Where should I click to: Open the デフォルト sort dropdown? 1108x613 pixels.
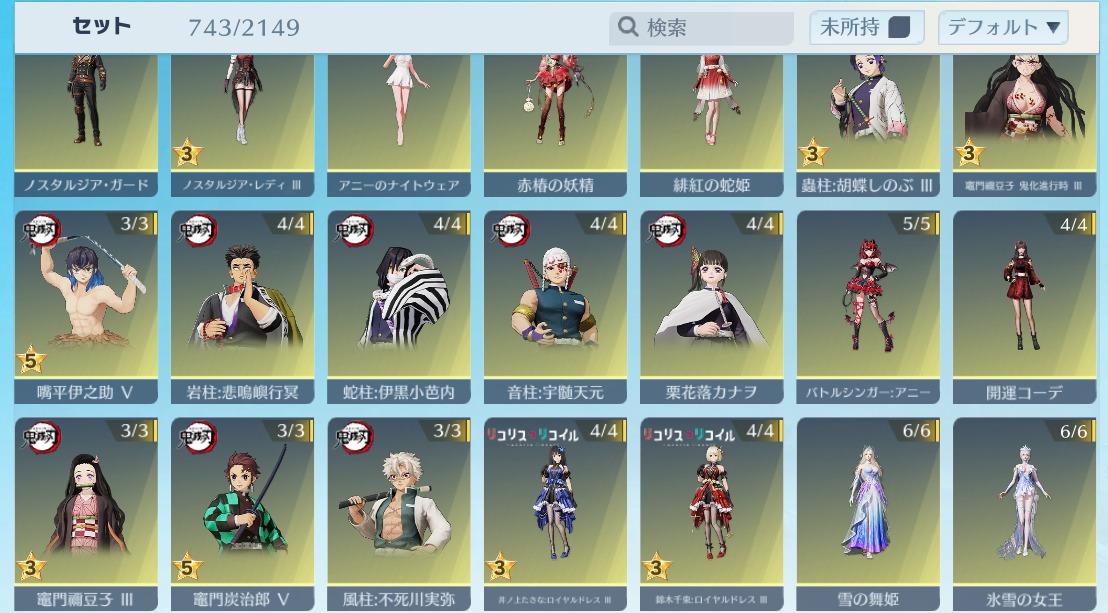click(1003, 27)
